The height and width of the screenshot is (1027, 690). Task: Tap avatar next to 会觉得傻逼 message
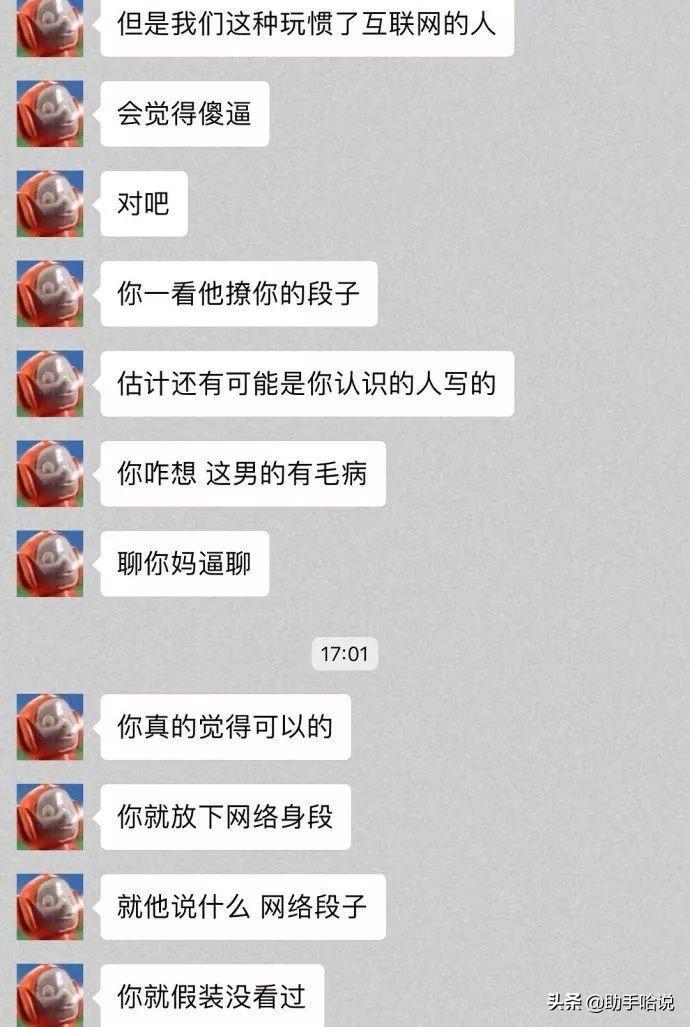point(49,114)
